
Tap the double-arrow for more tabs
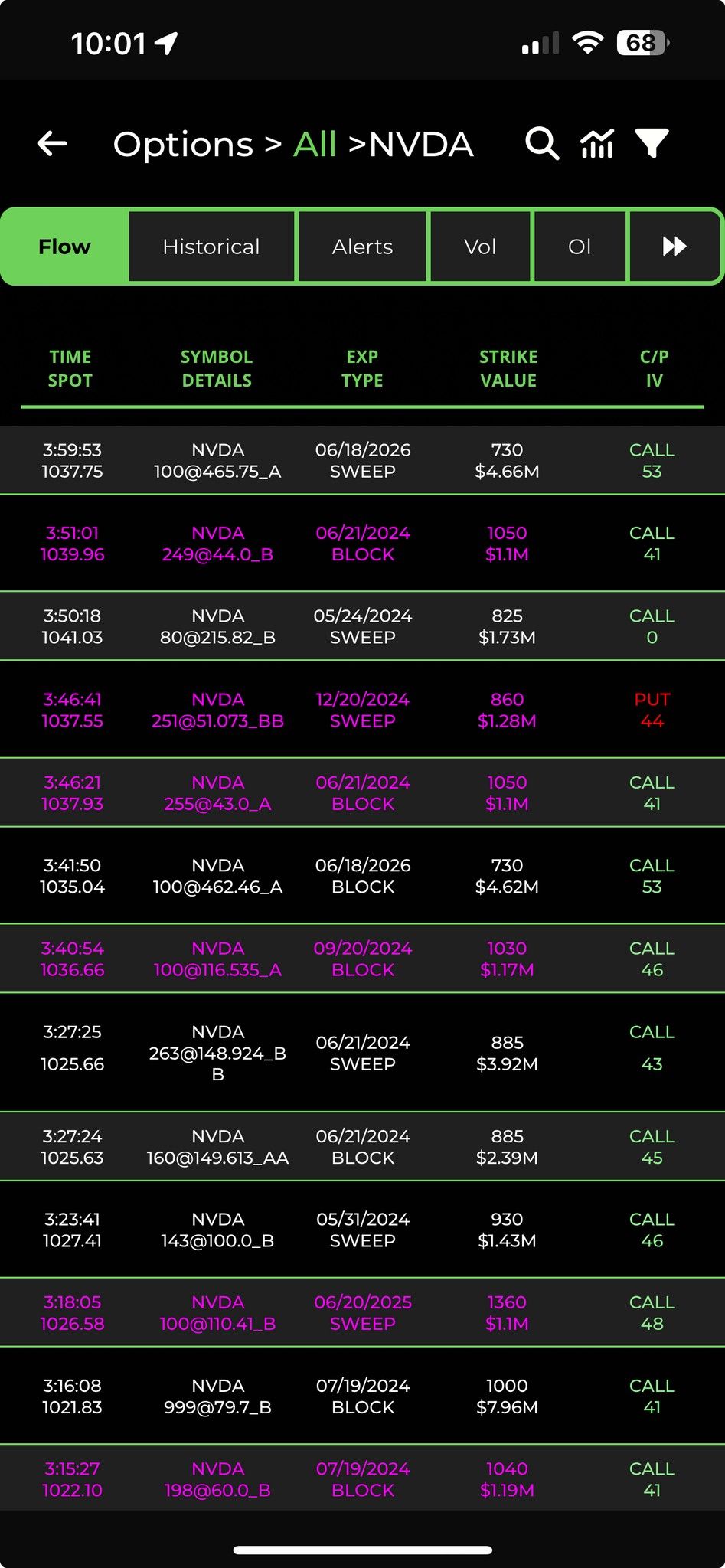674,247
